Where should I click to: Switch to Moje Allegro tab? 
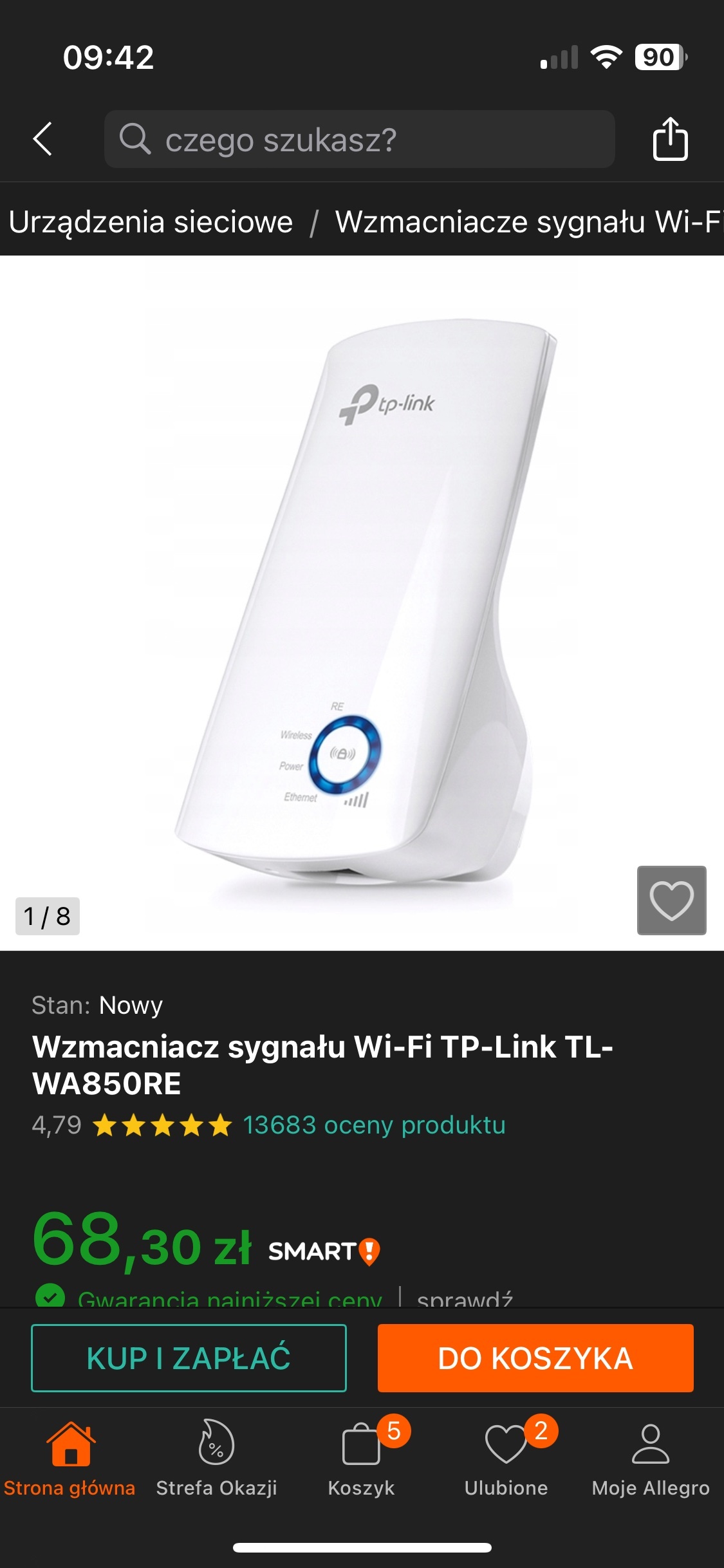[651, 1459]
